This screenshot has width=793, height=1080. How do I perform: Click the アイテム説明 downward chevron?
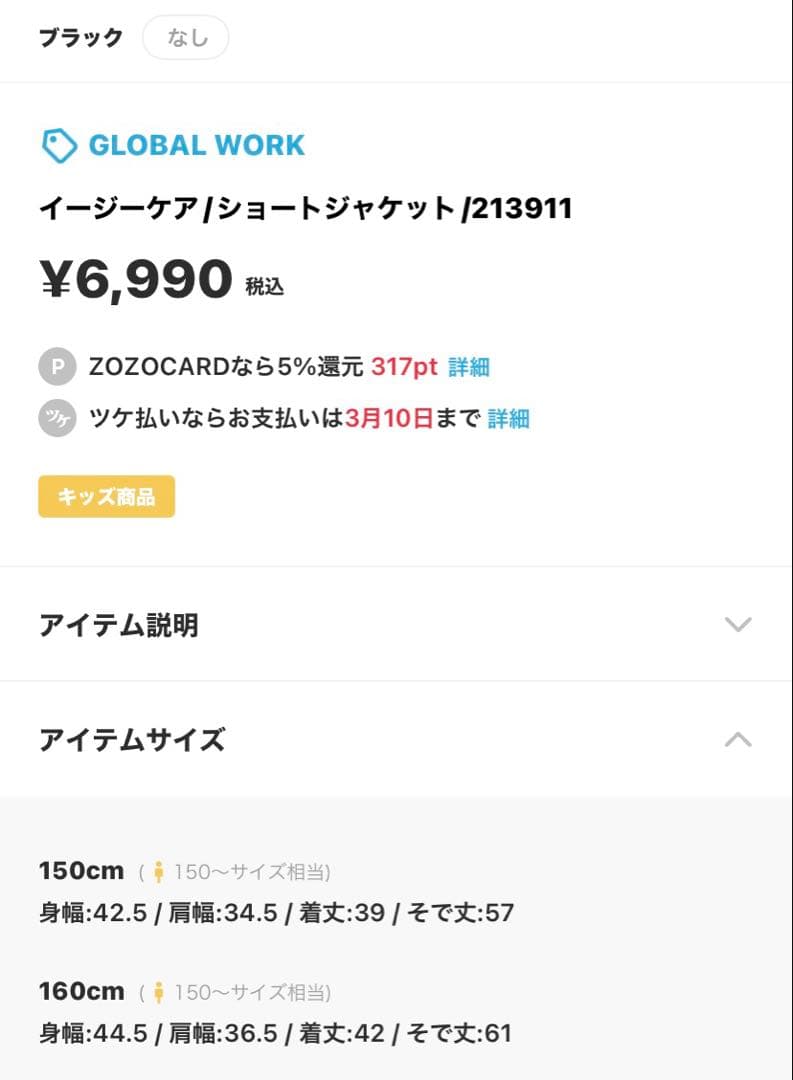click(738, 624)
